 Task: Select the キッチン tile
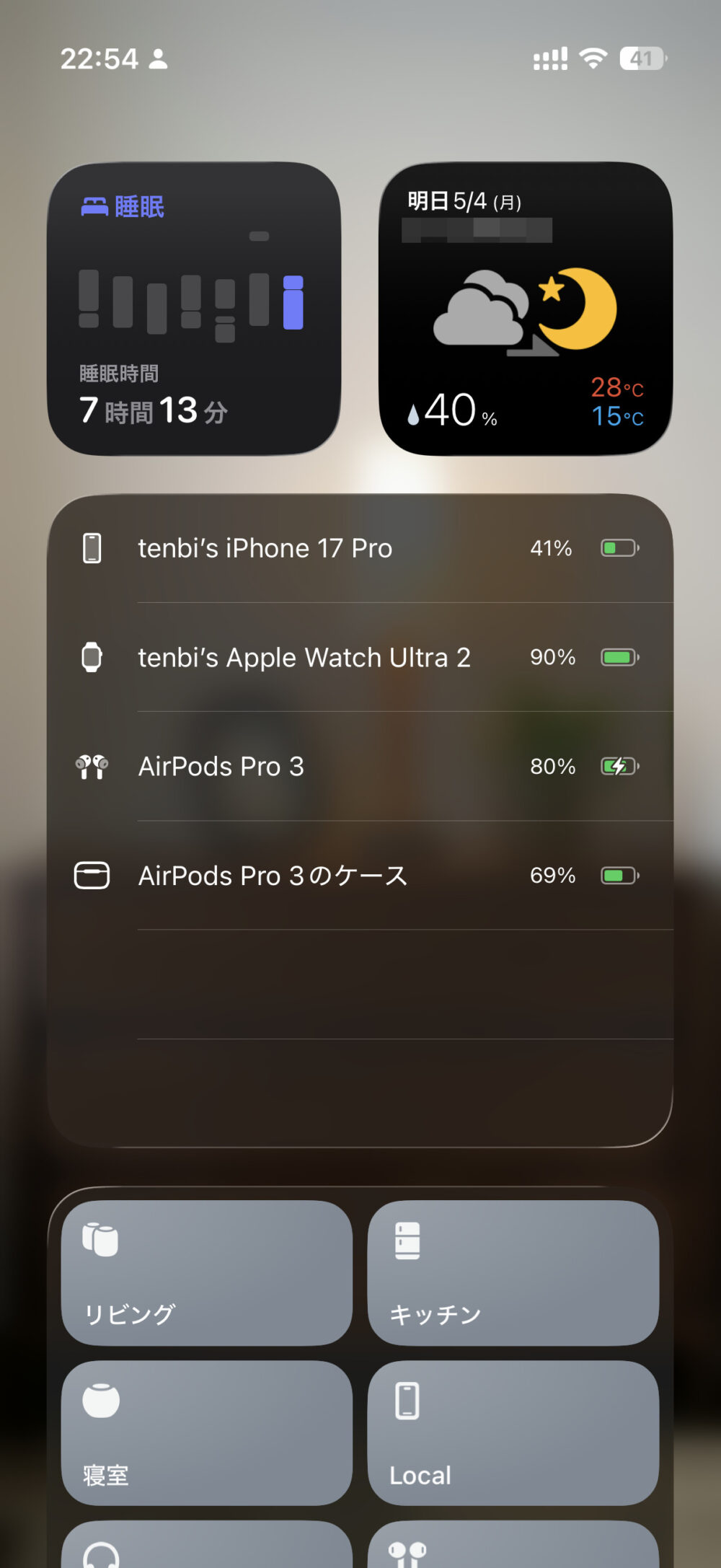(x=513, y=1273)
